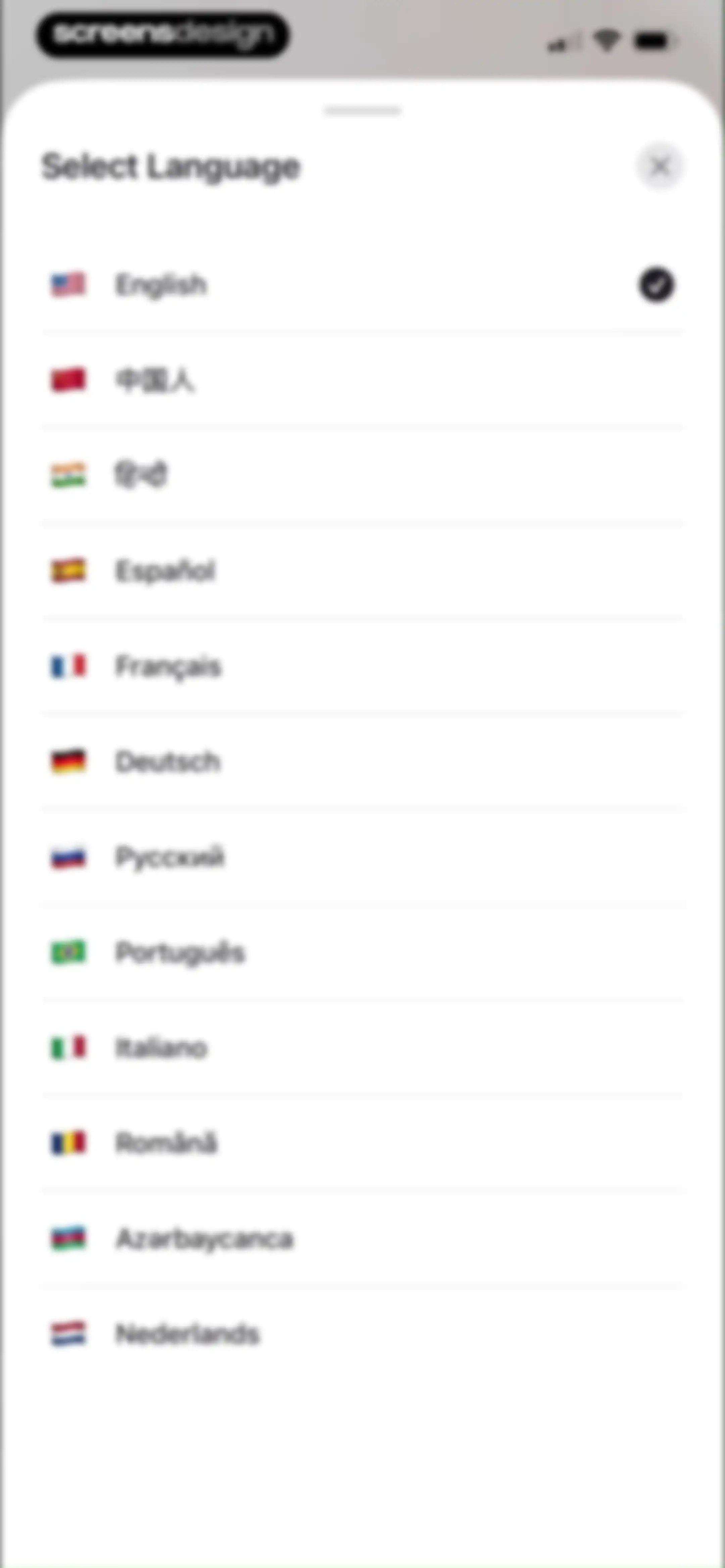
Task: Select Azərbaycanca from the list
Action: (362, 1238)
